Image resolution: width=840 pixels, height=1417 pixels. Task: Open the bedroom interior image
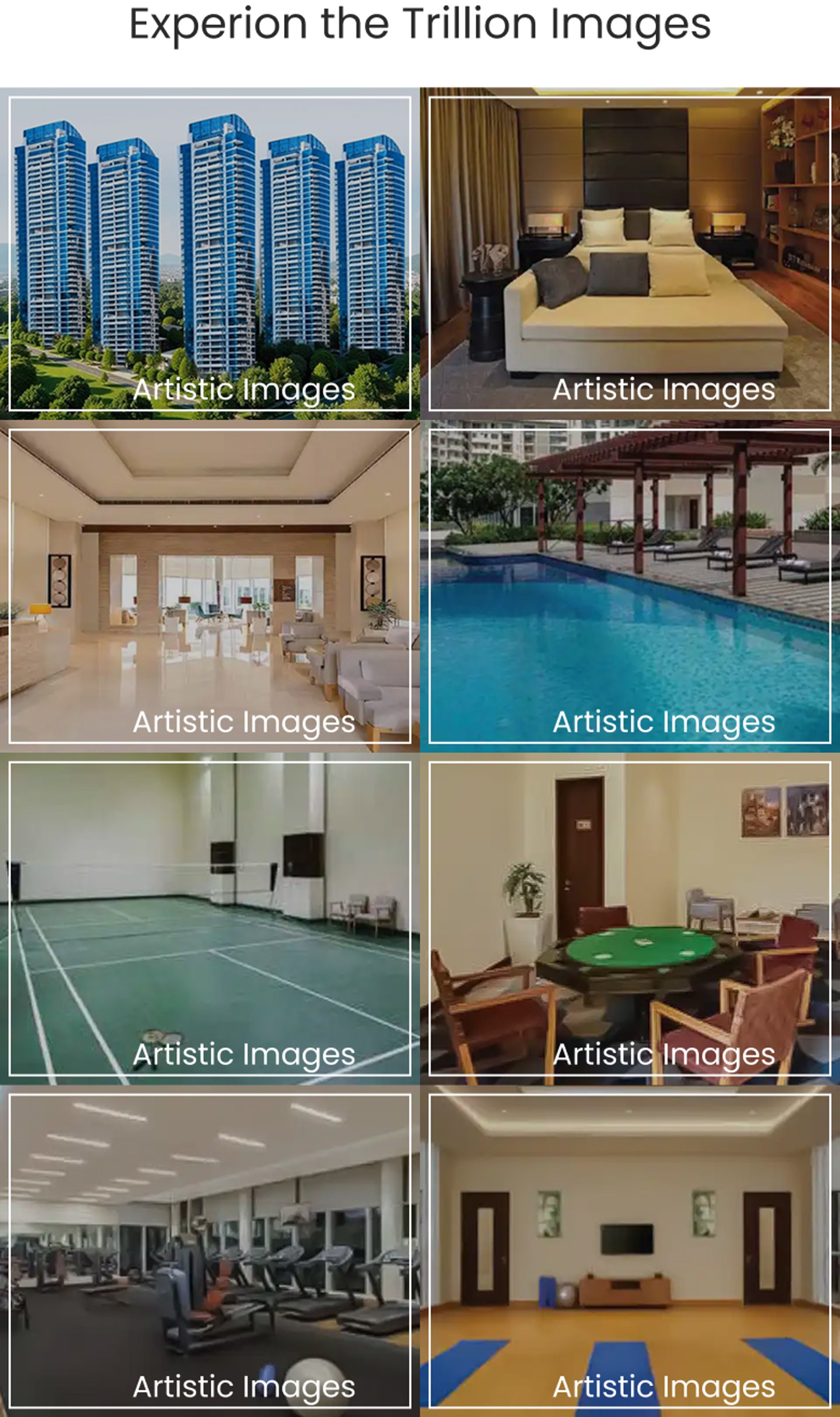tap(630, 253)
